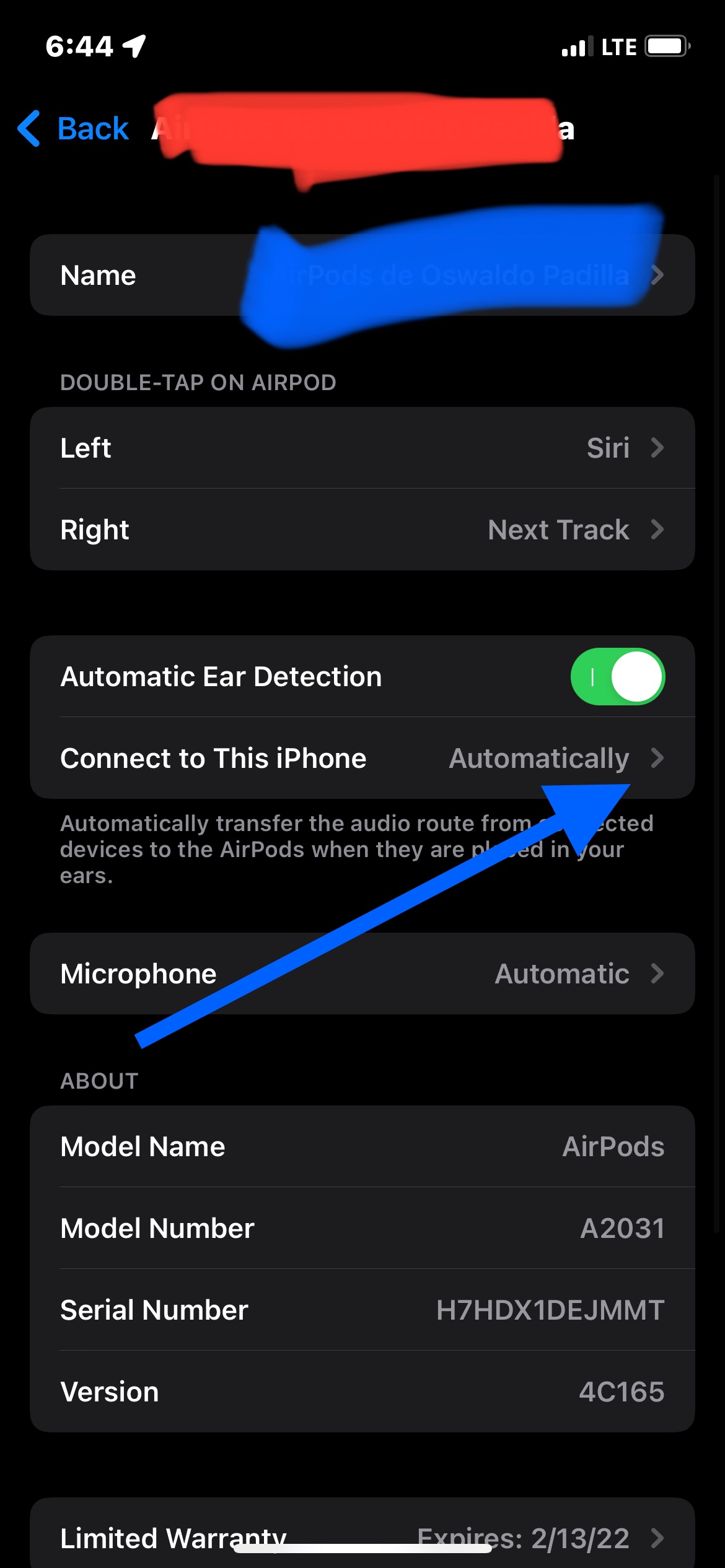Open the Microphone setting
725x1568 pixels.
click(x=362, y=973)
